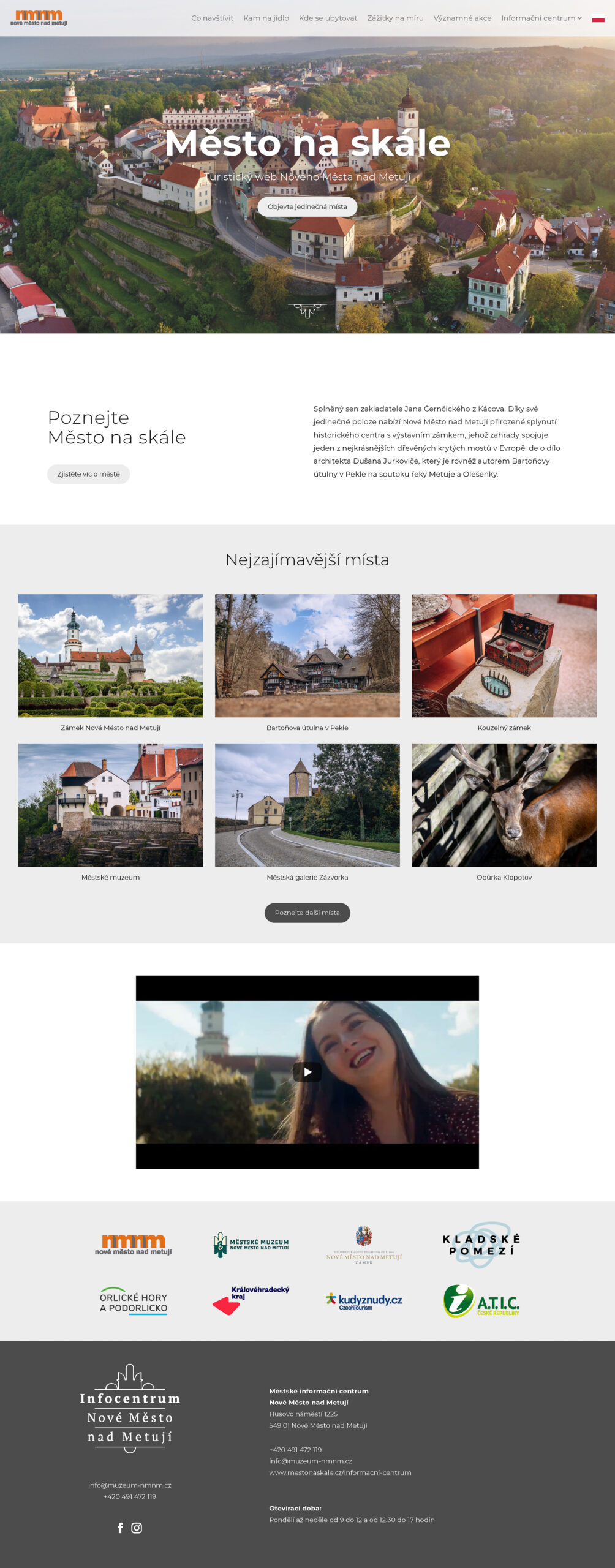615x1568 pixels.
Task: Open the Kde se ubytovat menu item
Action: click(328, 18)
